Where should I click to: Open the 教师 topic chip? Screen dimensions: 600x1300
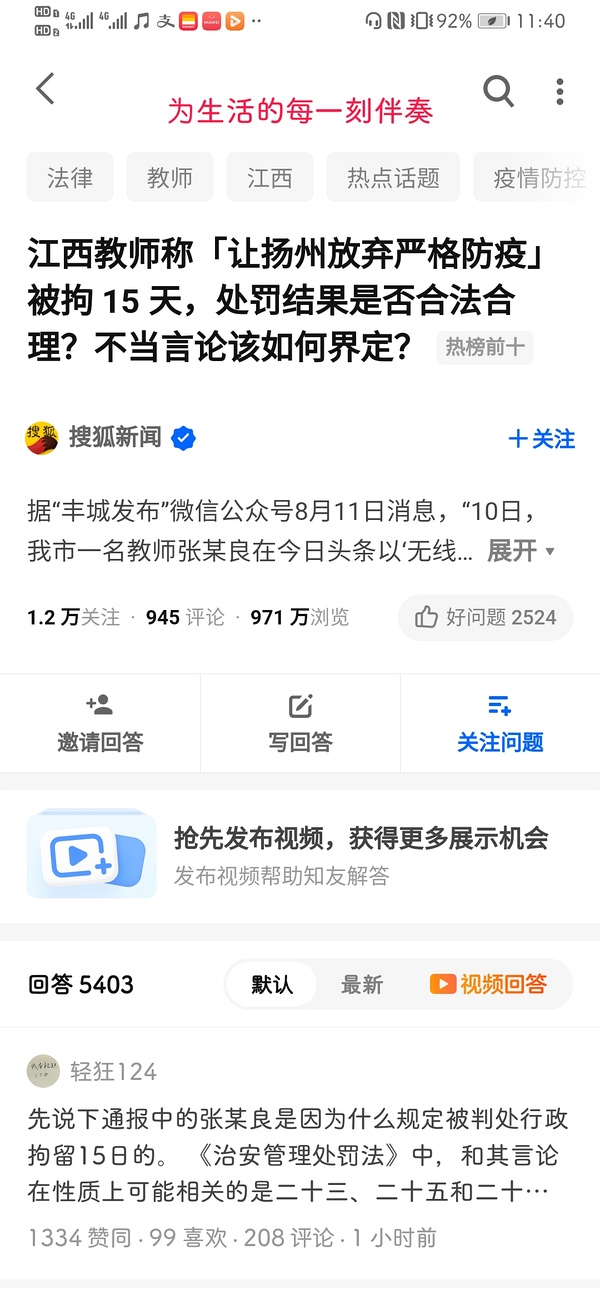[170, 178]
